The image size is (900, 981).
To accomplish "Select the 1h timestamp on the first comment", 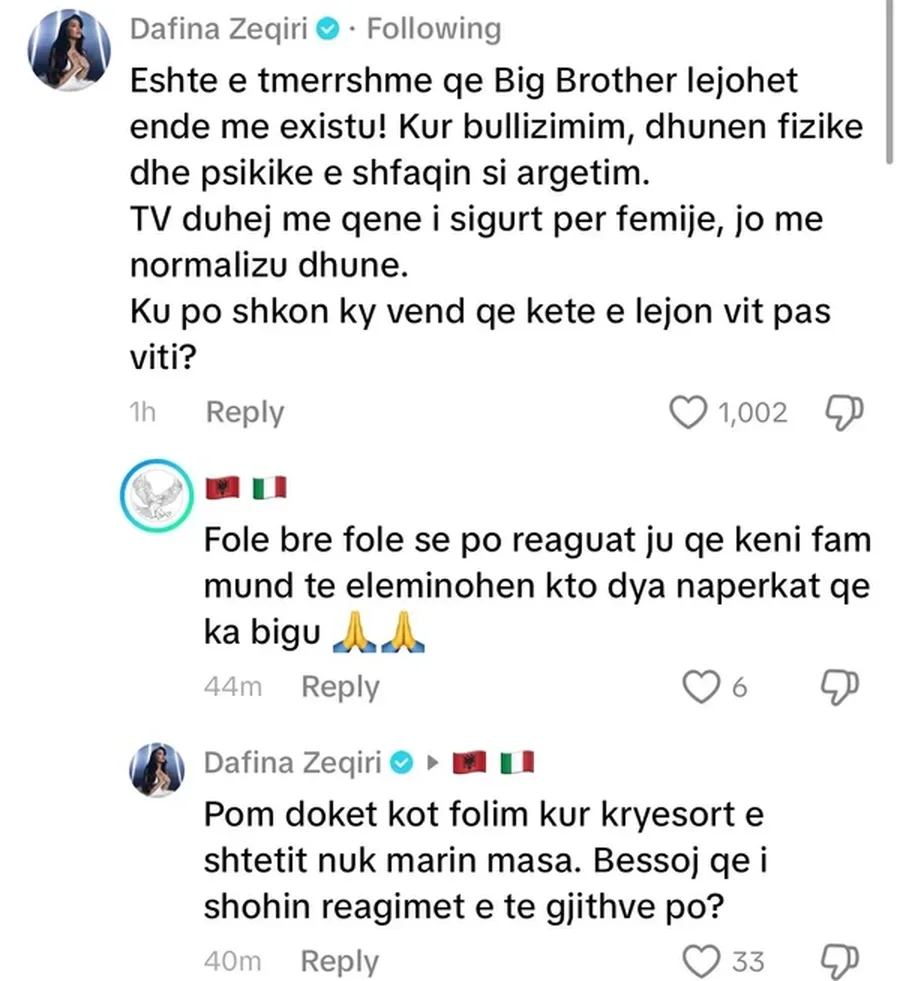I will (143, 411).
